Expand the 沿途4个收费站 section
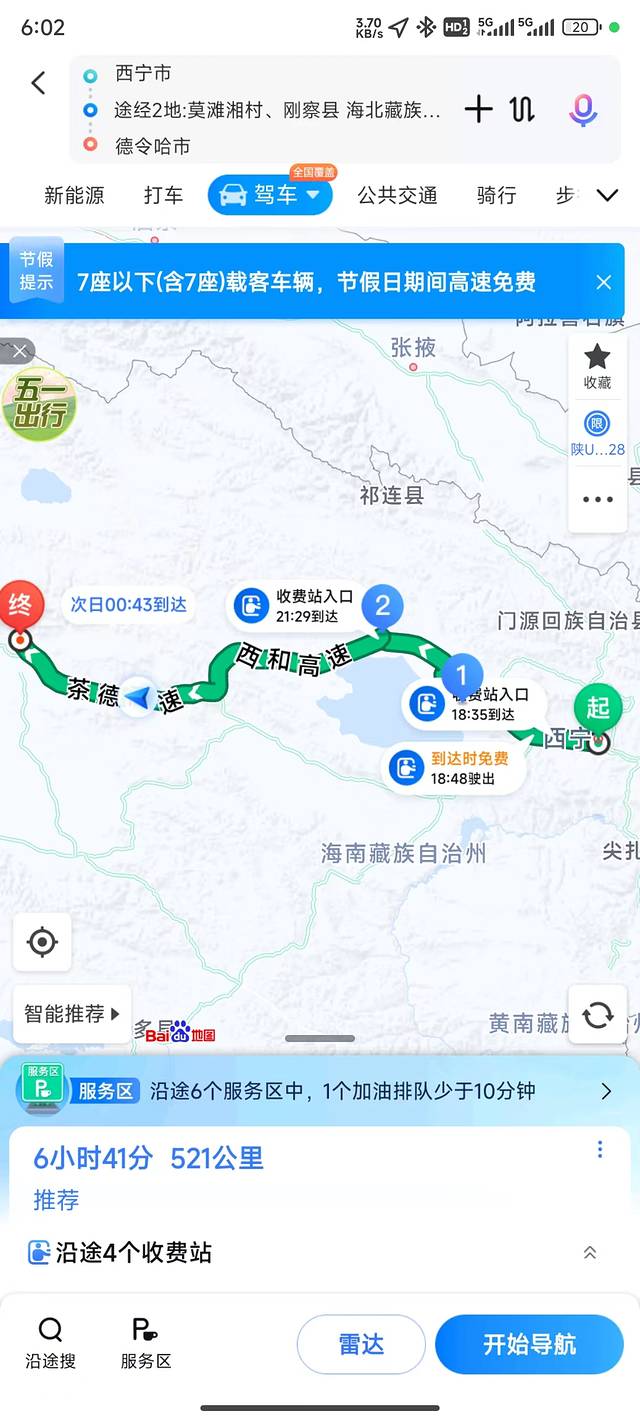640x1422 pixels. click(x=590, y=1253)
